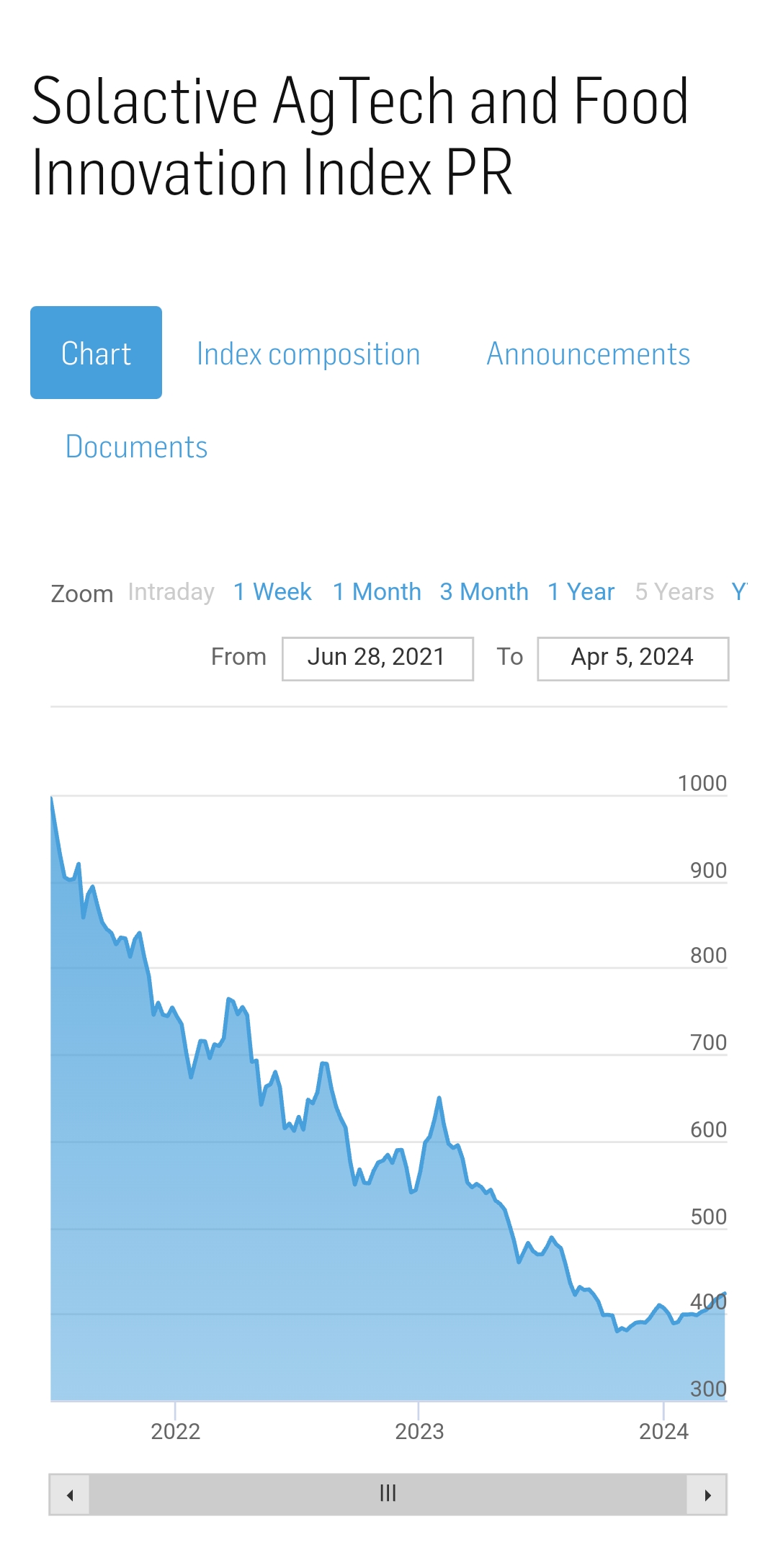Tap the chart scrollbar's right arrow
Viewport: 778px width, 1568px height.
click(x=707, y=1495)
